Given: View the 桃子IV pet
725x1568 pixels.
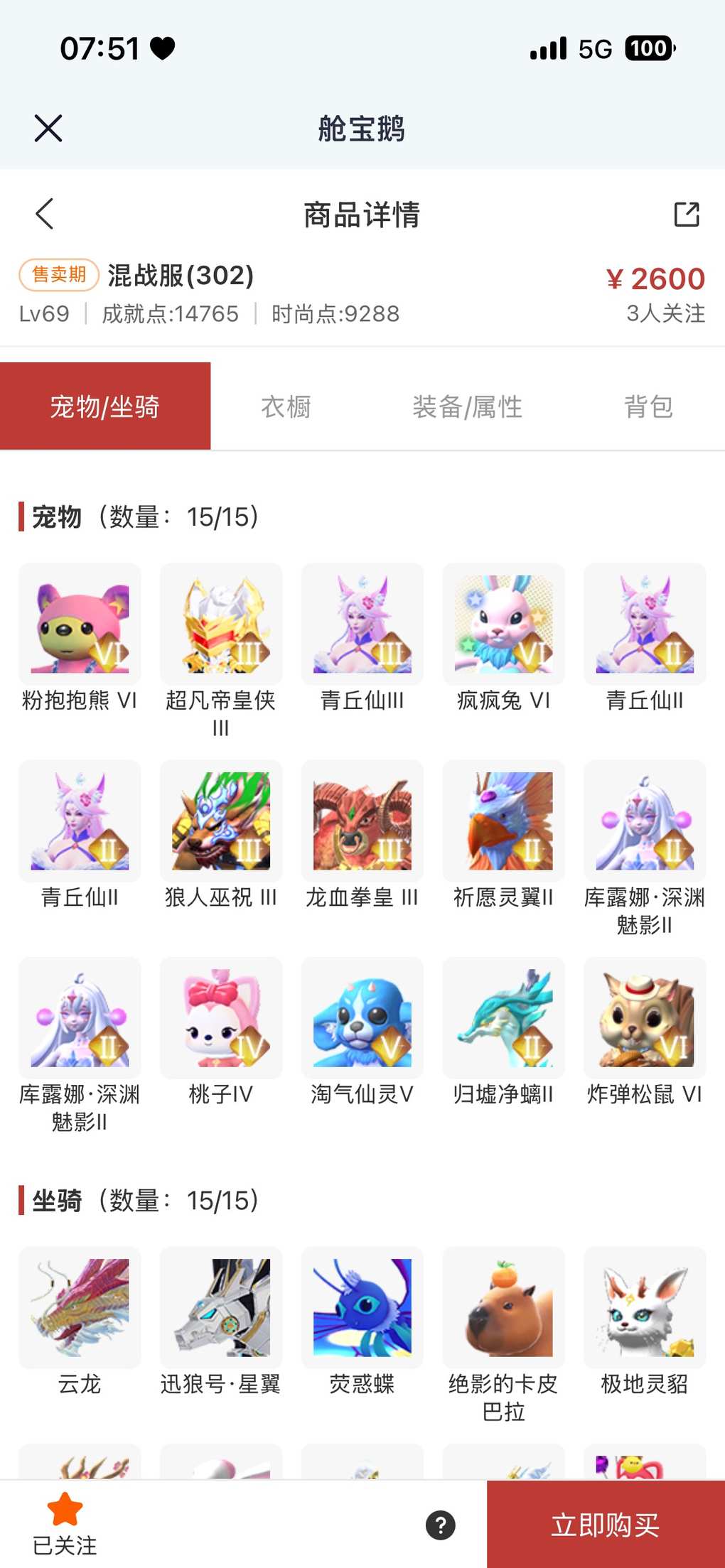Looking at the screenshot, I should point(221,1018).
